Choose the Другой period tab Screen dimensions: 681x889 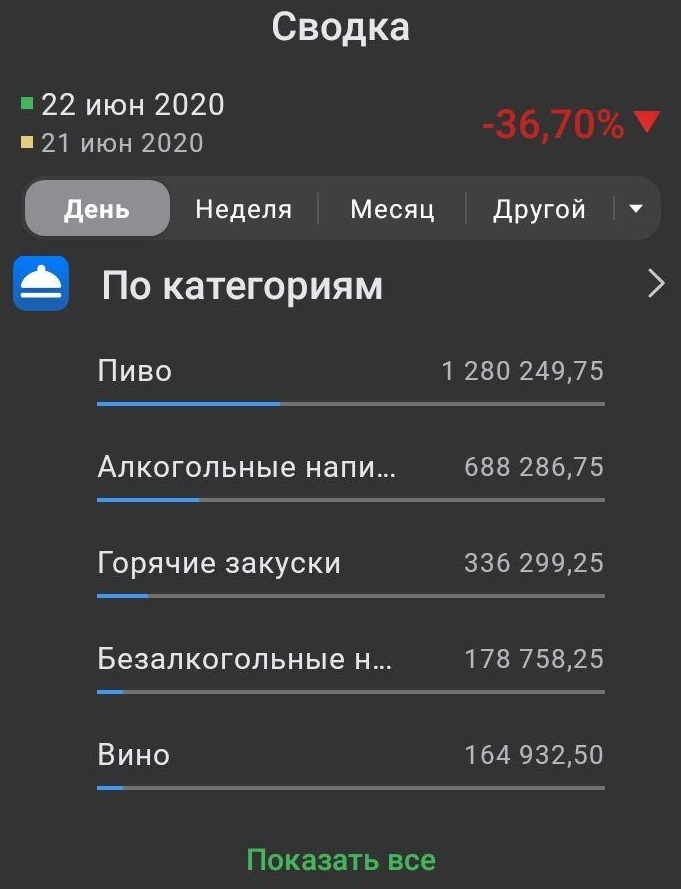[x=539, y=209]
